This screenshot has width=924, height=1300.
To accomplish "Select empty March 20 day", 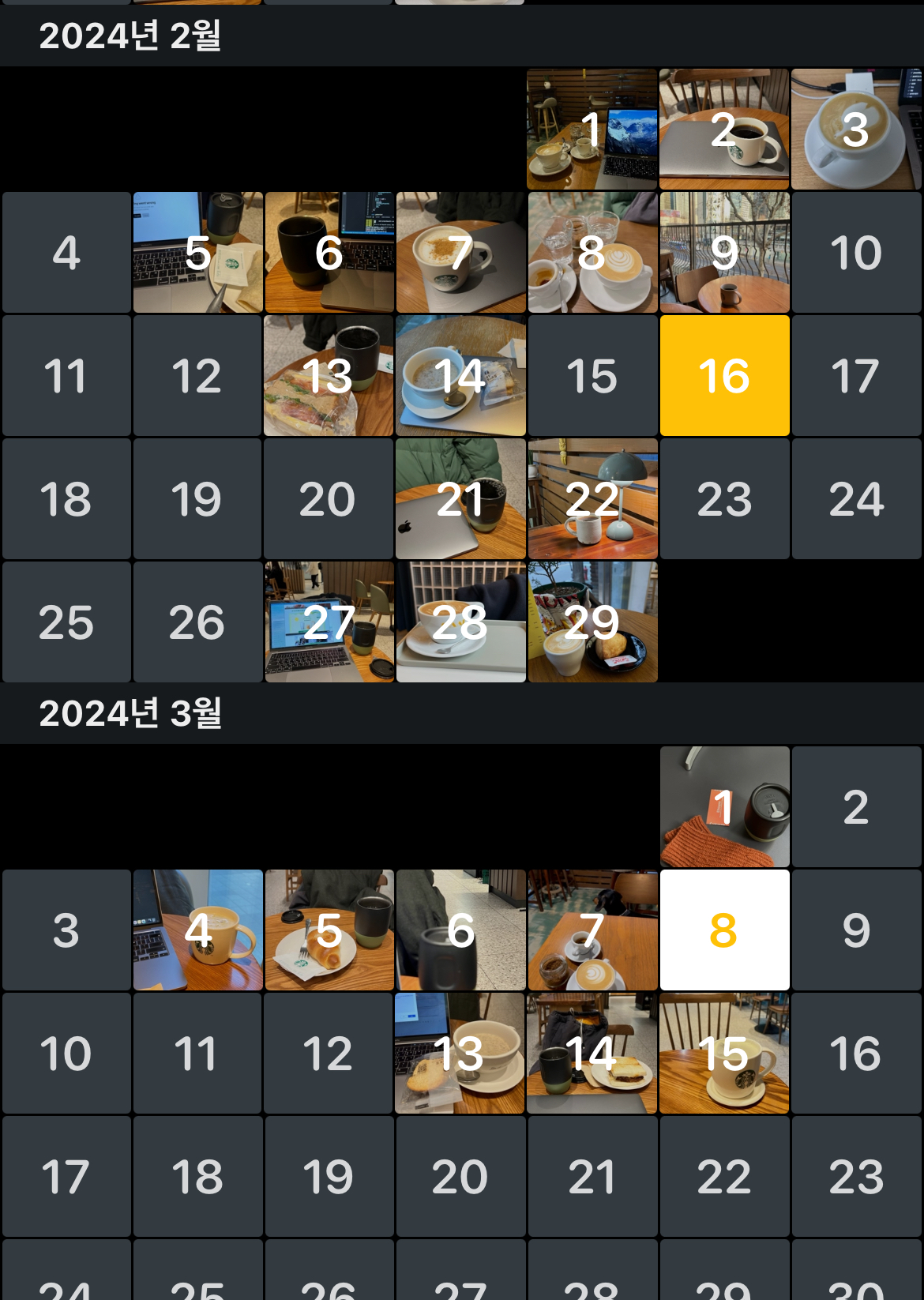I will pos(460,1176).
